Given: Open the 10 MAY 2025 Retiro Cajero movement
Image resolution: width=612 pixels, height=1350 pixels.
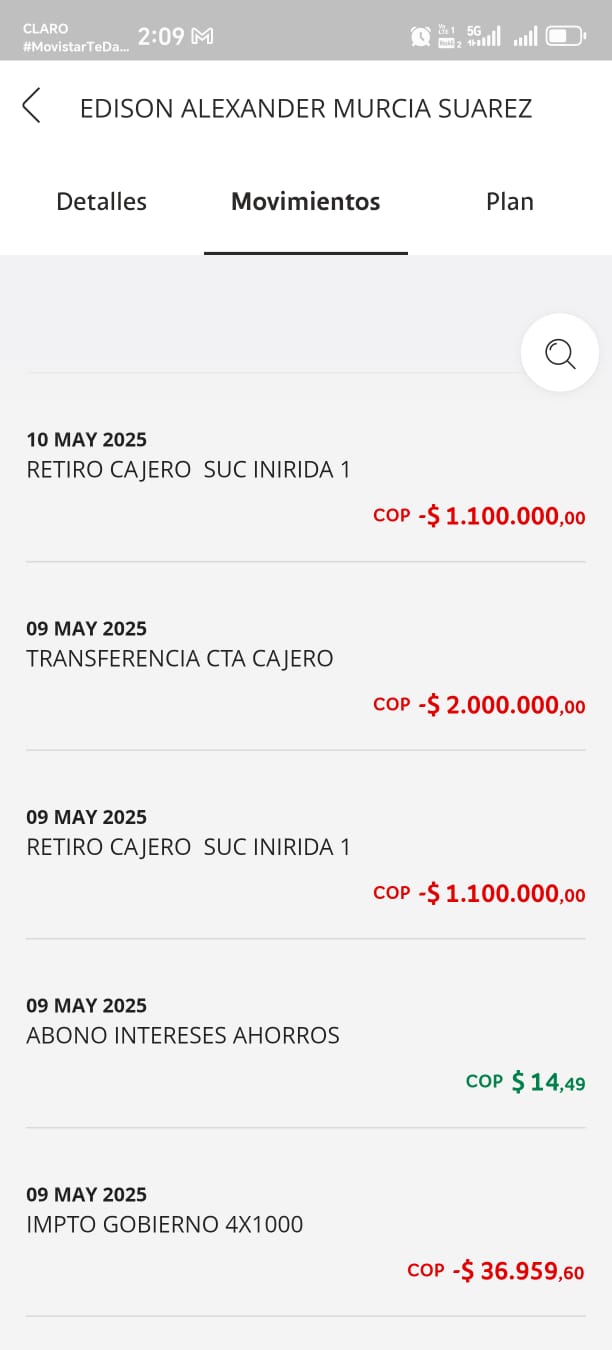Looking at the screenshot, I should click(x=305, y=478).
